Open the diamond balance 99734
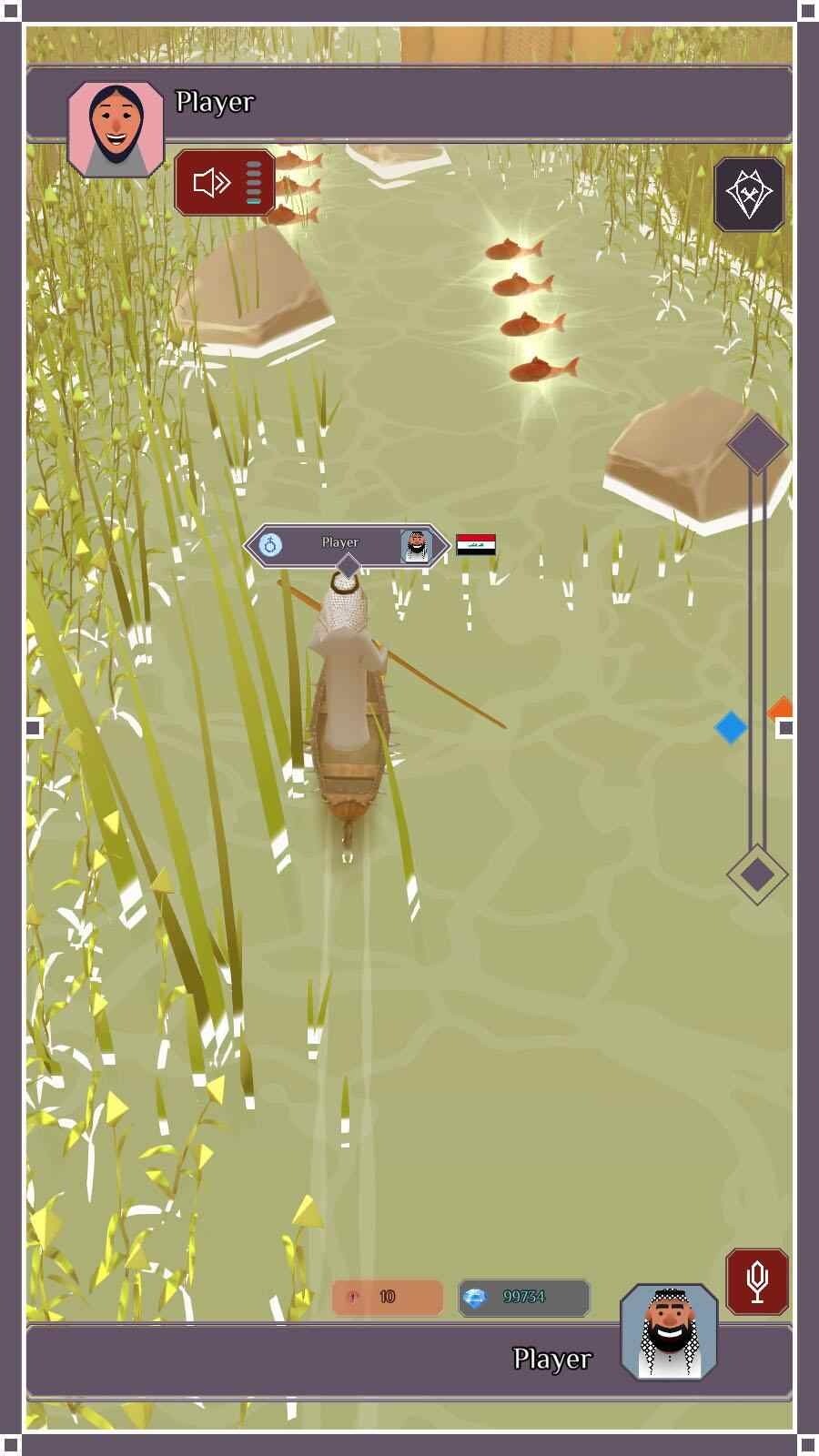This screenshot has height=1456, width=819. (x=523, y=1297)
